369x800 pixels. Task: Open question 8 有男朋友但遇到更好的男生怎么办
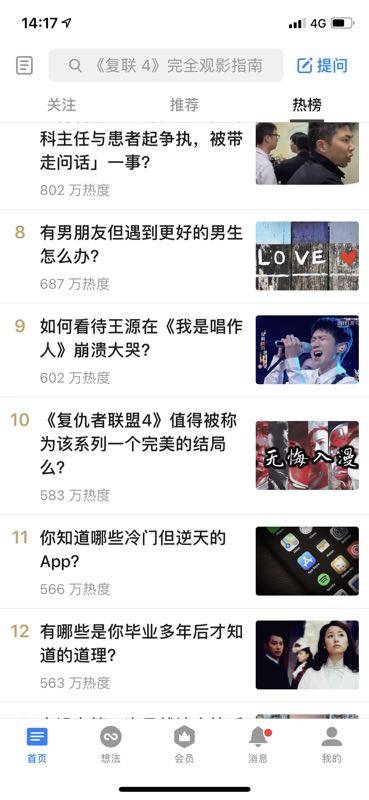tap(184, 257)
